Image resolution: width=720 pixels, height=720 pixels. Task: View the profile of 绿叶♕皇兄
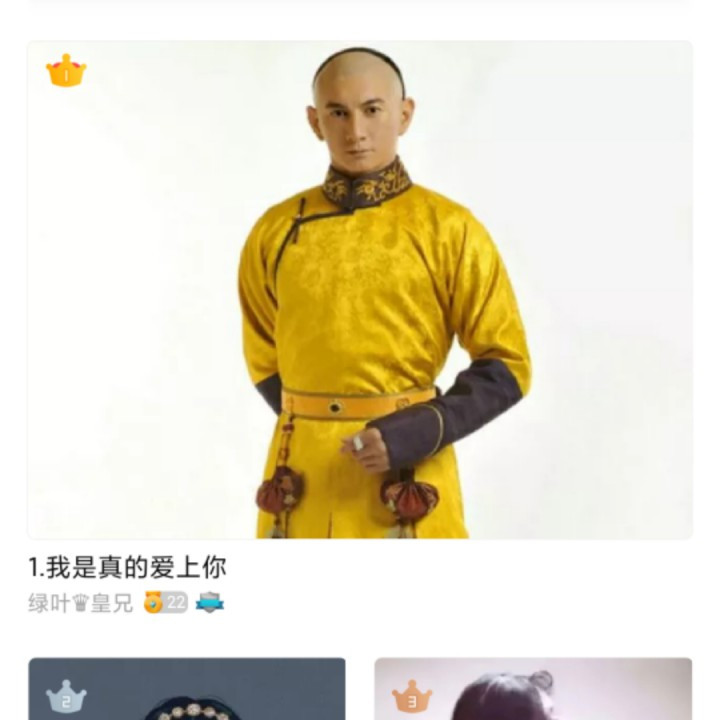(x=80, y=603)
